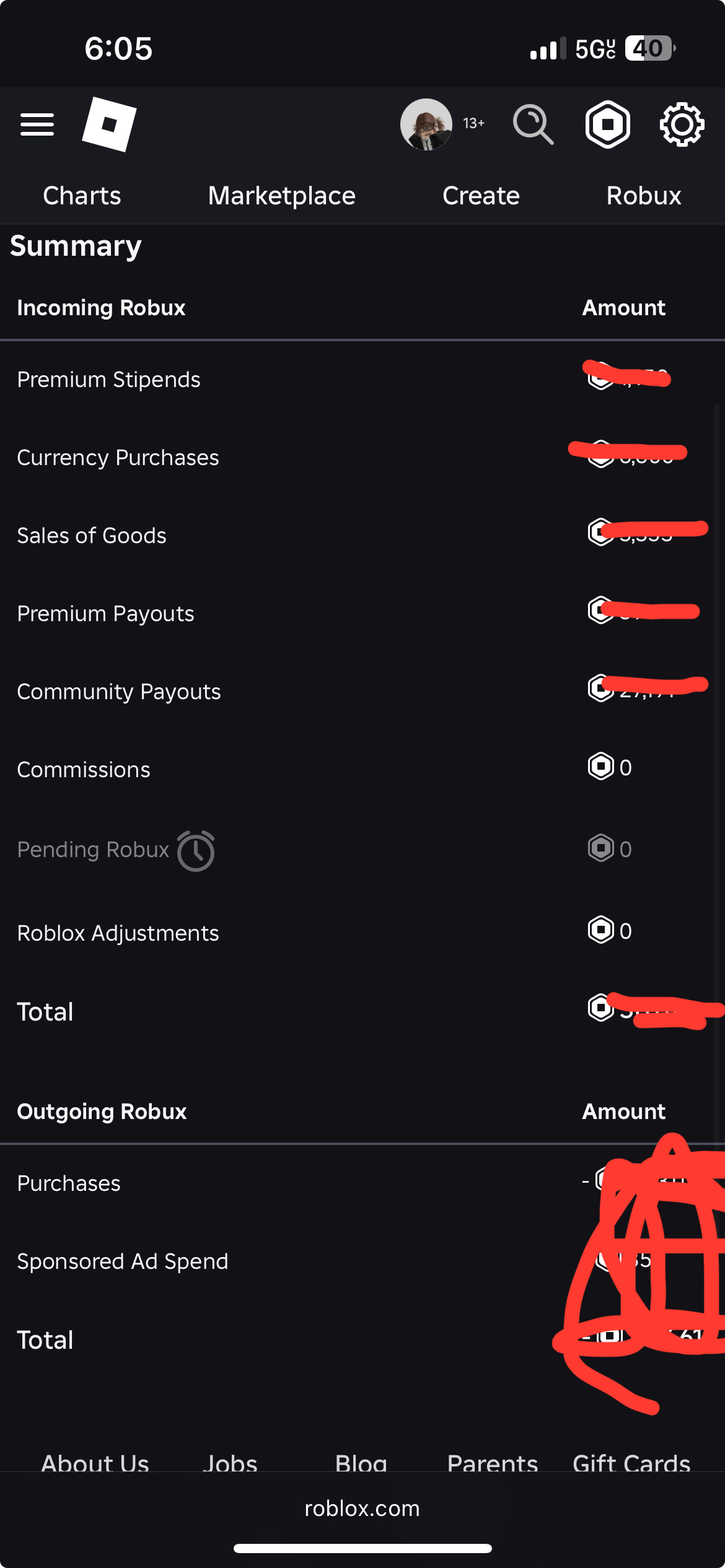
Task: Click the clock icon beside Pending Robux
Action: pos(194,850)
